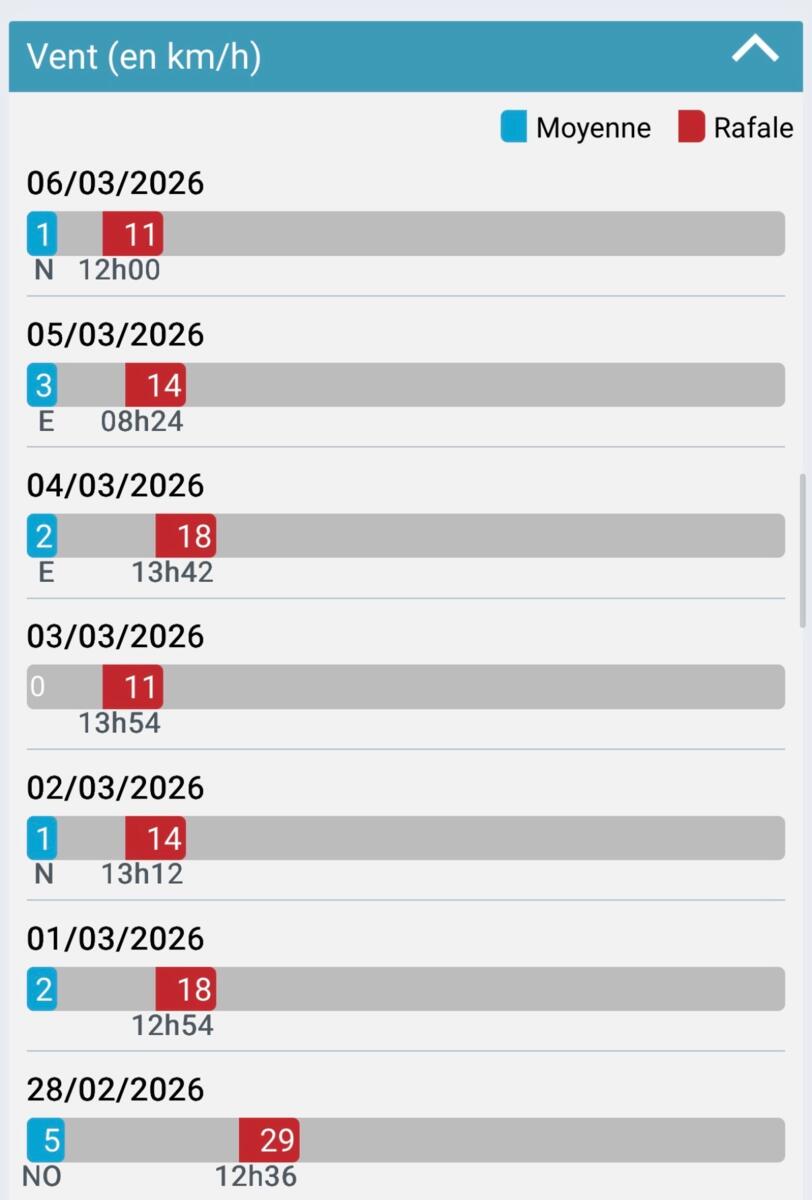Collapse the Vent (en km/h) section
The image size is (812, 1200).
pyautogui.click(x=755, y=52)
